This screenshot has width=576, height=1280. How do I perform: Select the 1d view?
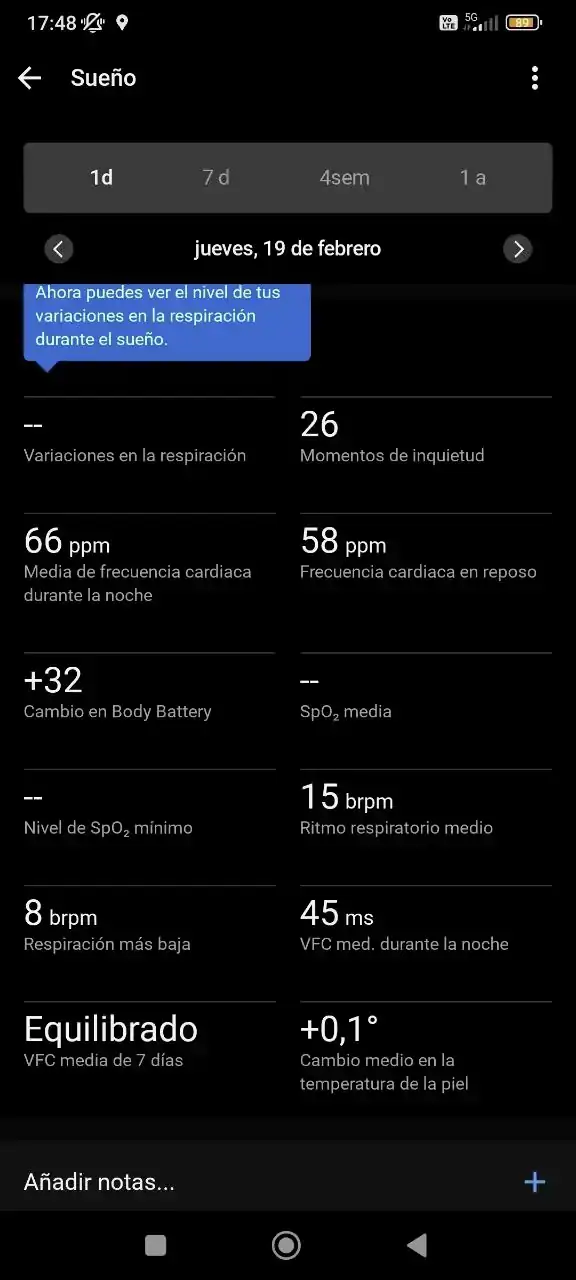[101, 177]
